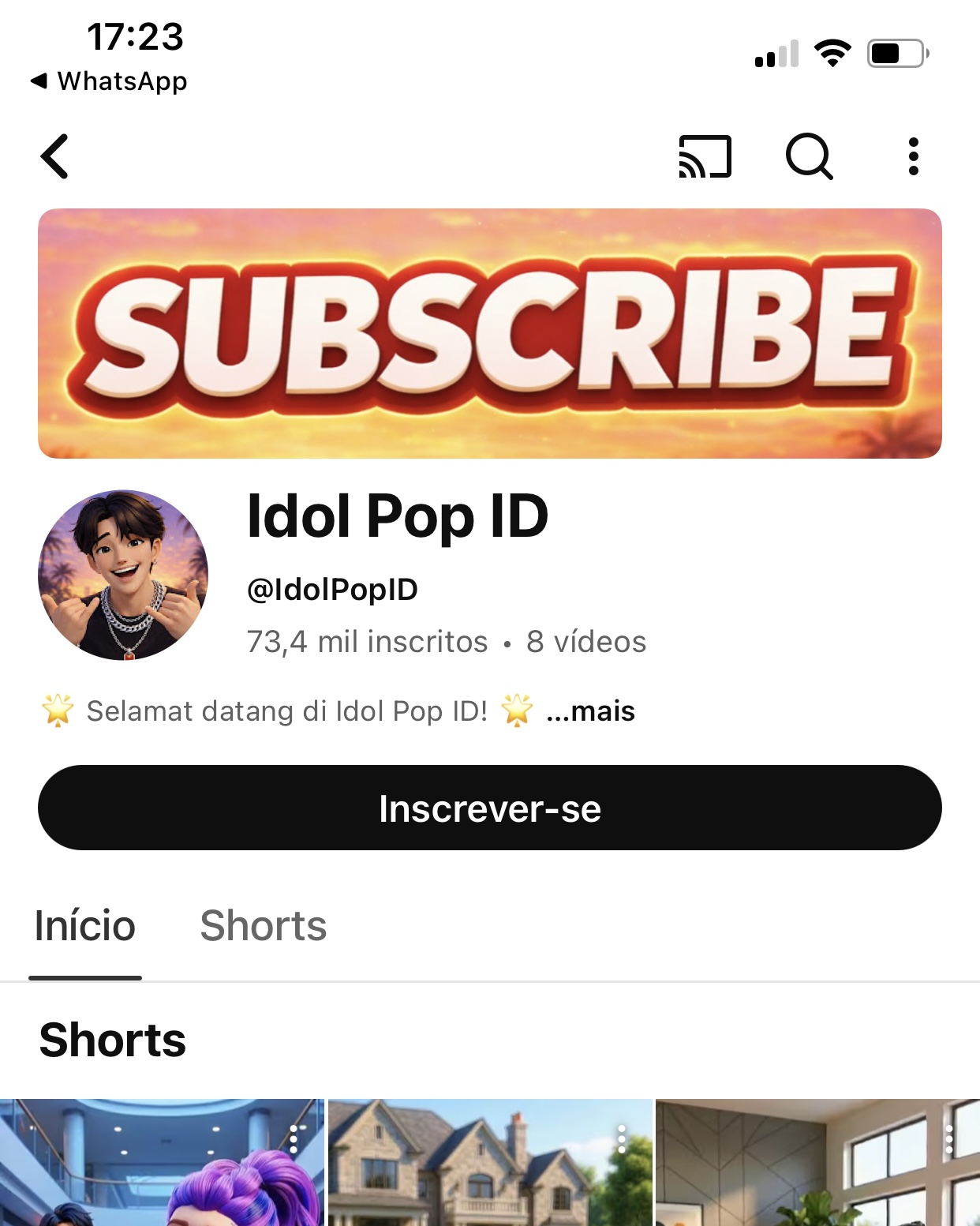Subscribe with the Inscrever-se button
This screenshot has width=980, height=1226.
(489, 808)
